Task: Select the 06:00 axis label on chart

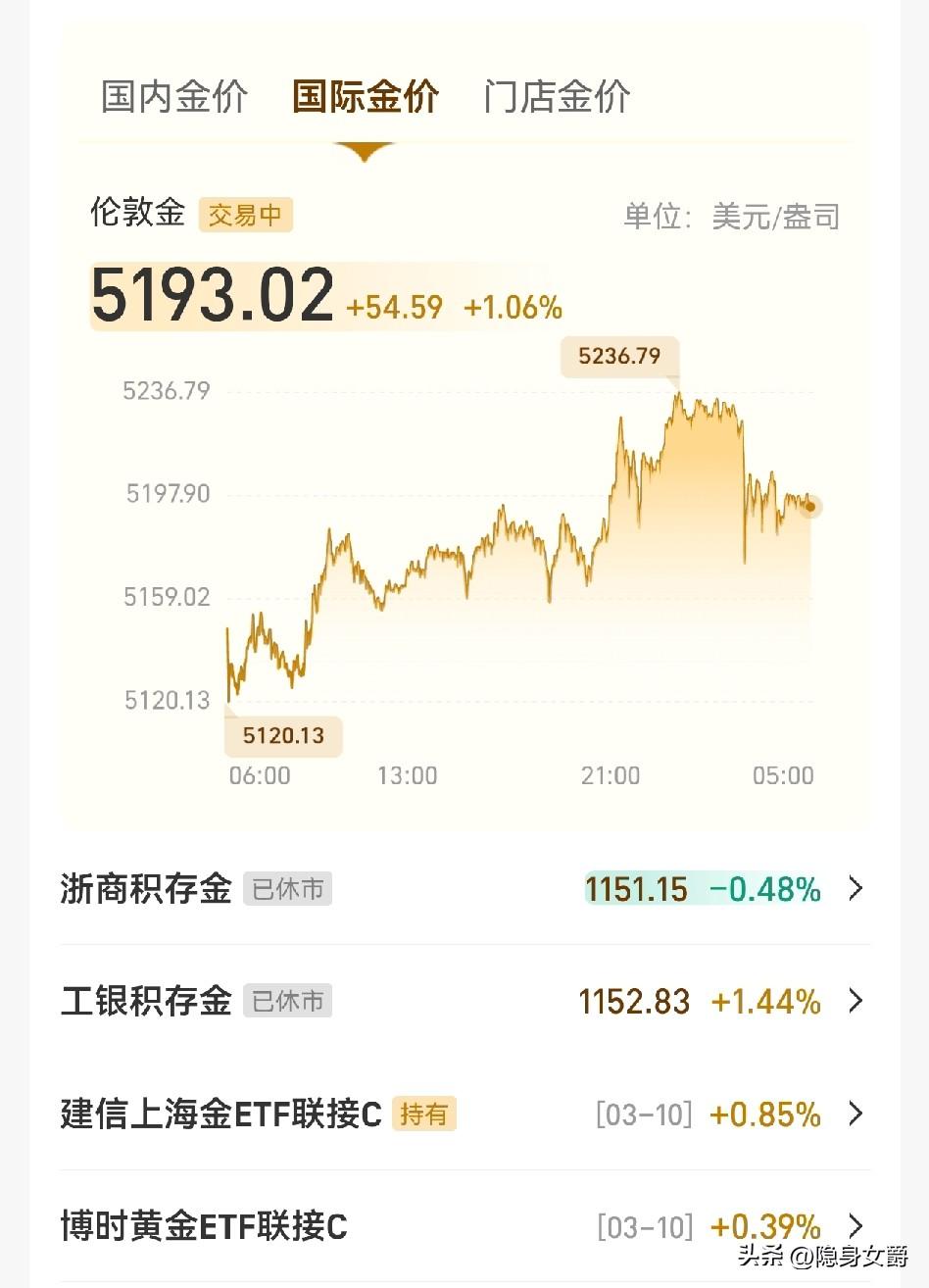Action: coord(260,775)
